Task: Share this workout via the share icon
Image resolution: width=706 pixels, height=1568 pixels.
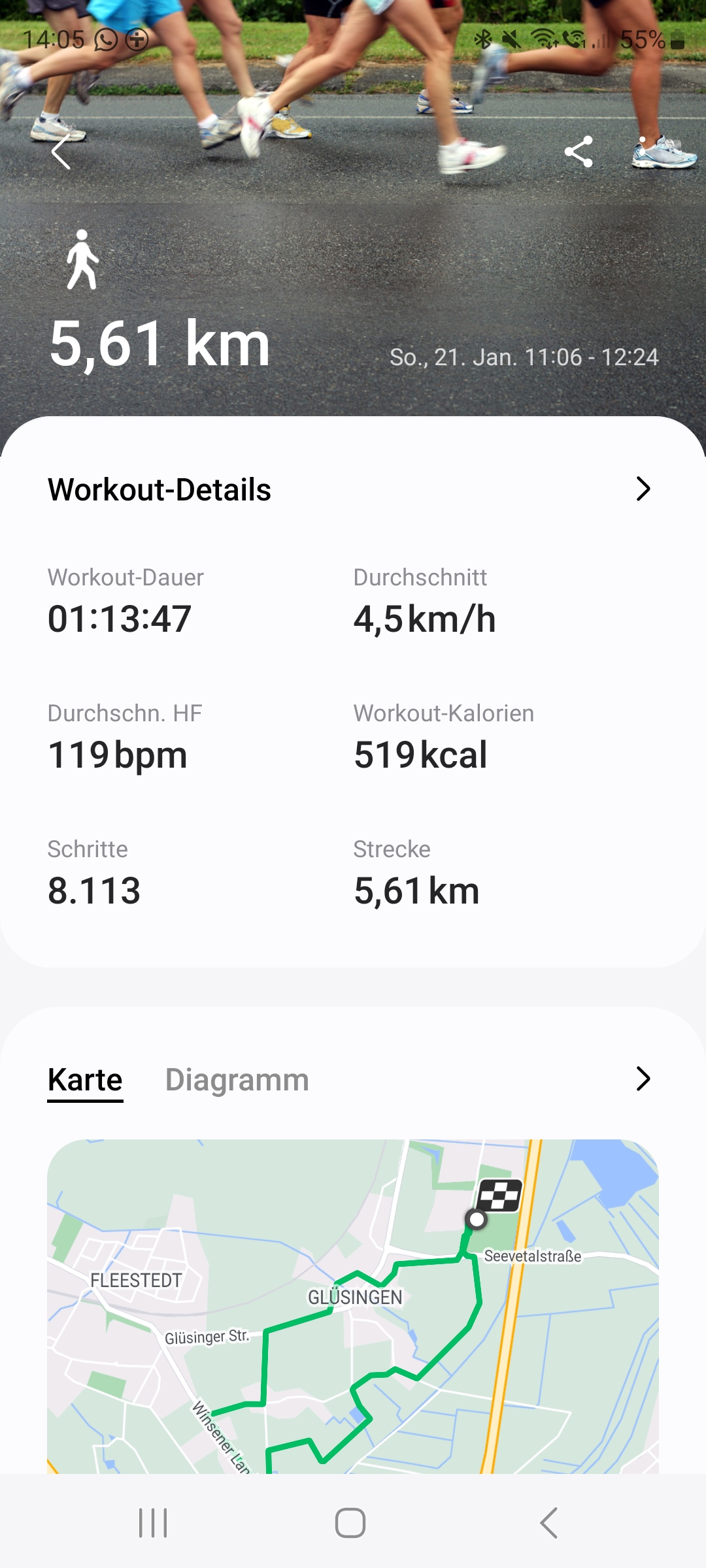Action: [578, 152]
